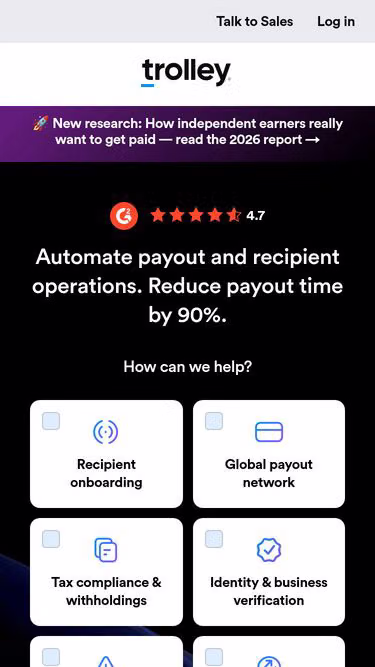Check the Global payout network checkbox
The height and width of the screenshot is (667, 375).
214,421
